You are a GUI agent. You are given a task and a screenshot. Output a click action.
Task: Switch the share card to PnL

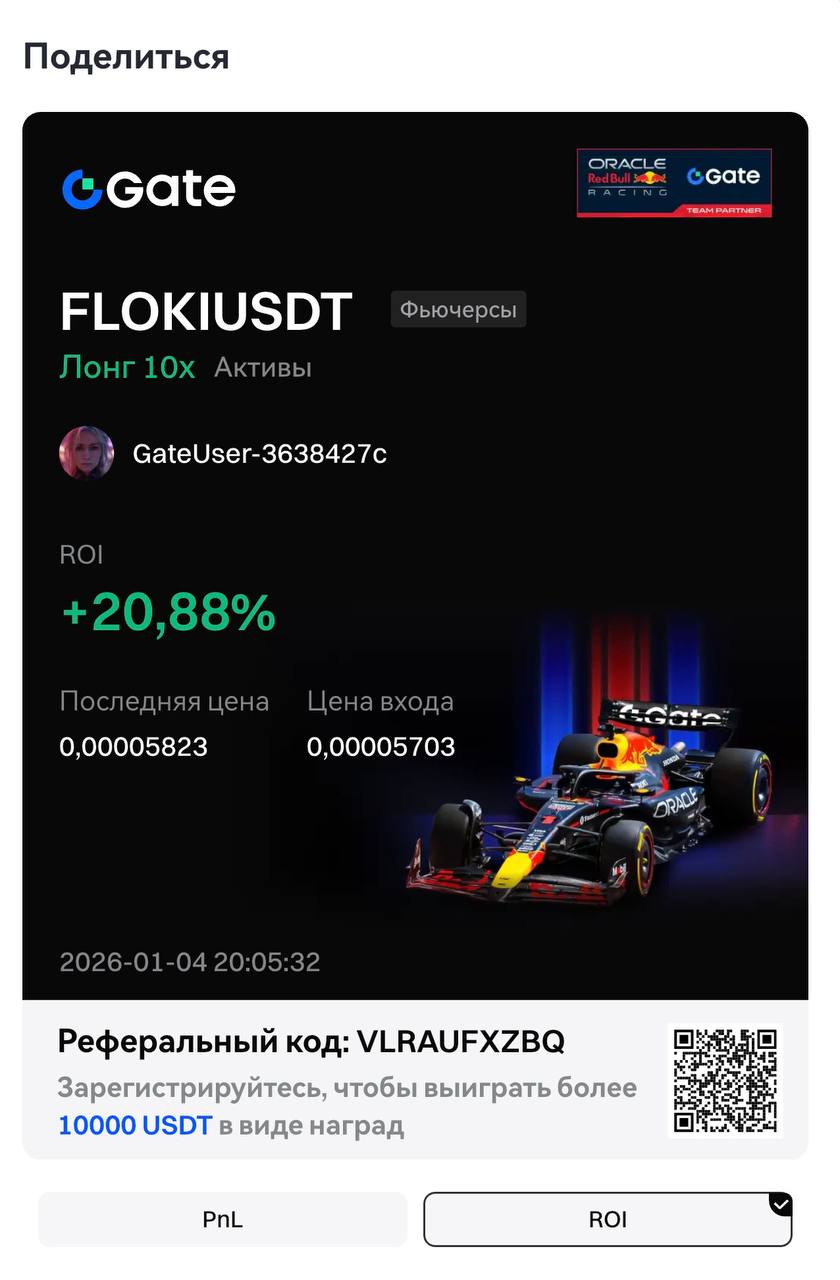[x=222, y=1220]
